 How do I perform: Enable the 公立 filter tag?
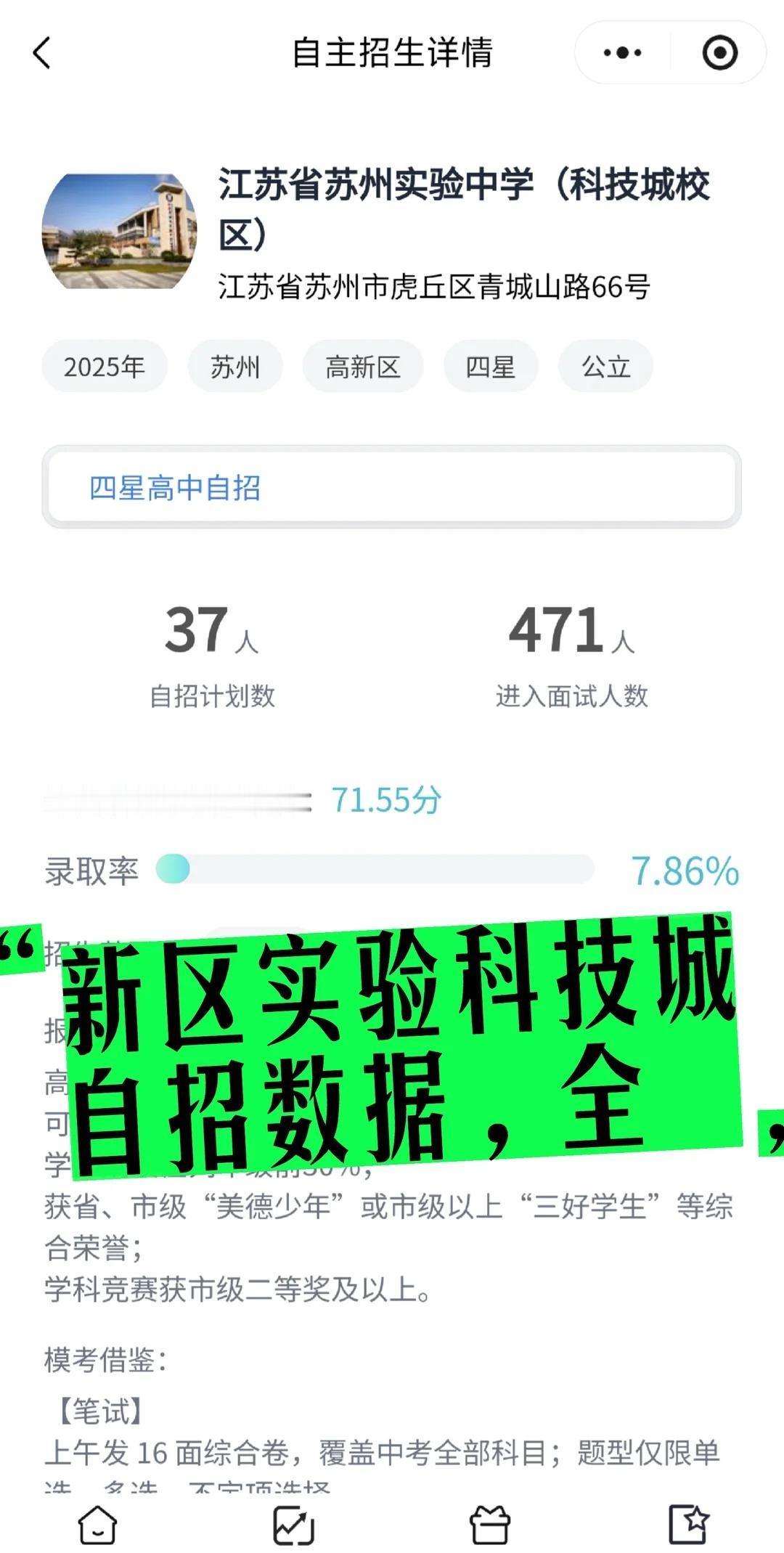605,367
